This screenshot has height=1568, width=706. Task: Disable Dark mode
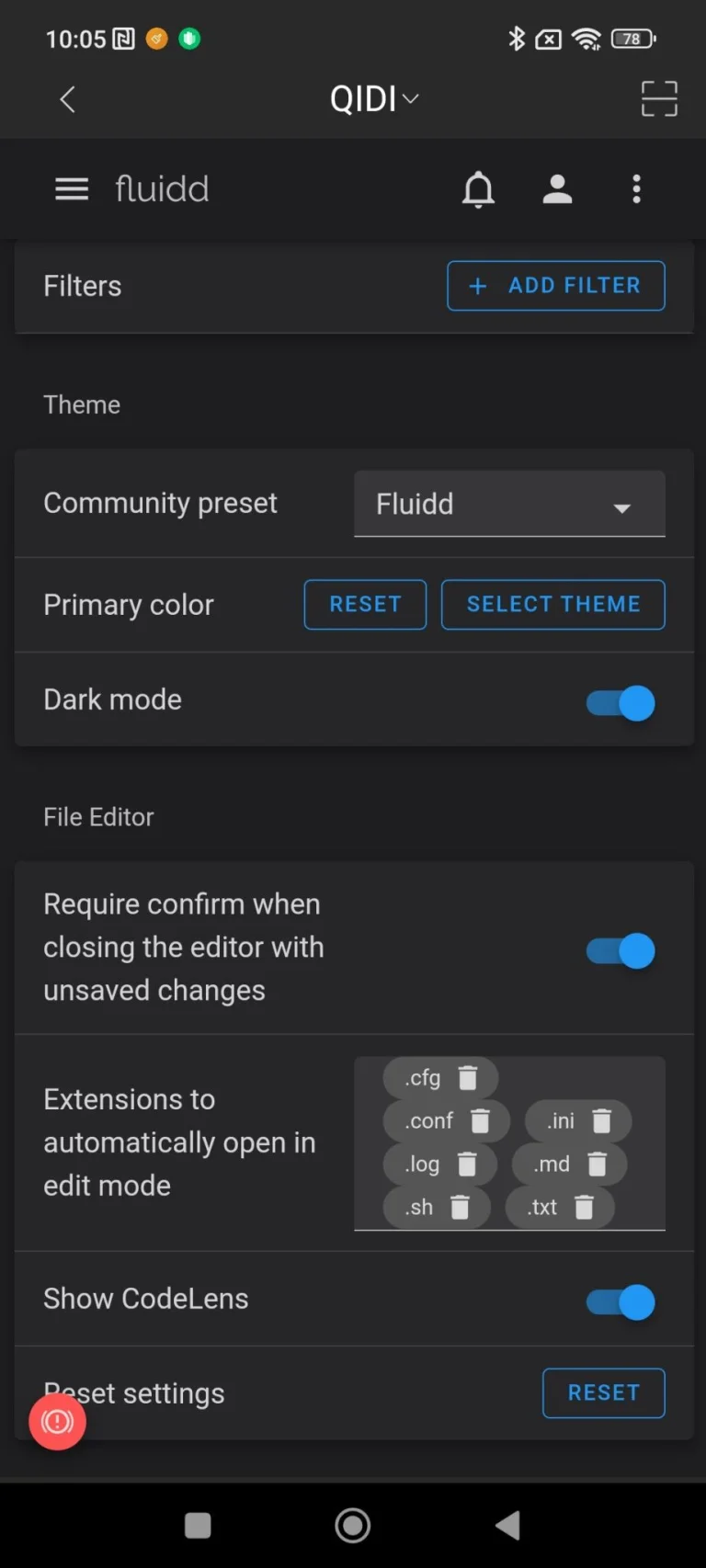[621, 704]
